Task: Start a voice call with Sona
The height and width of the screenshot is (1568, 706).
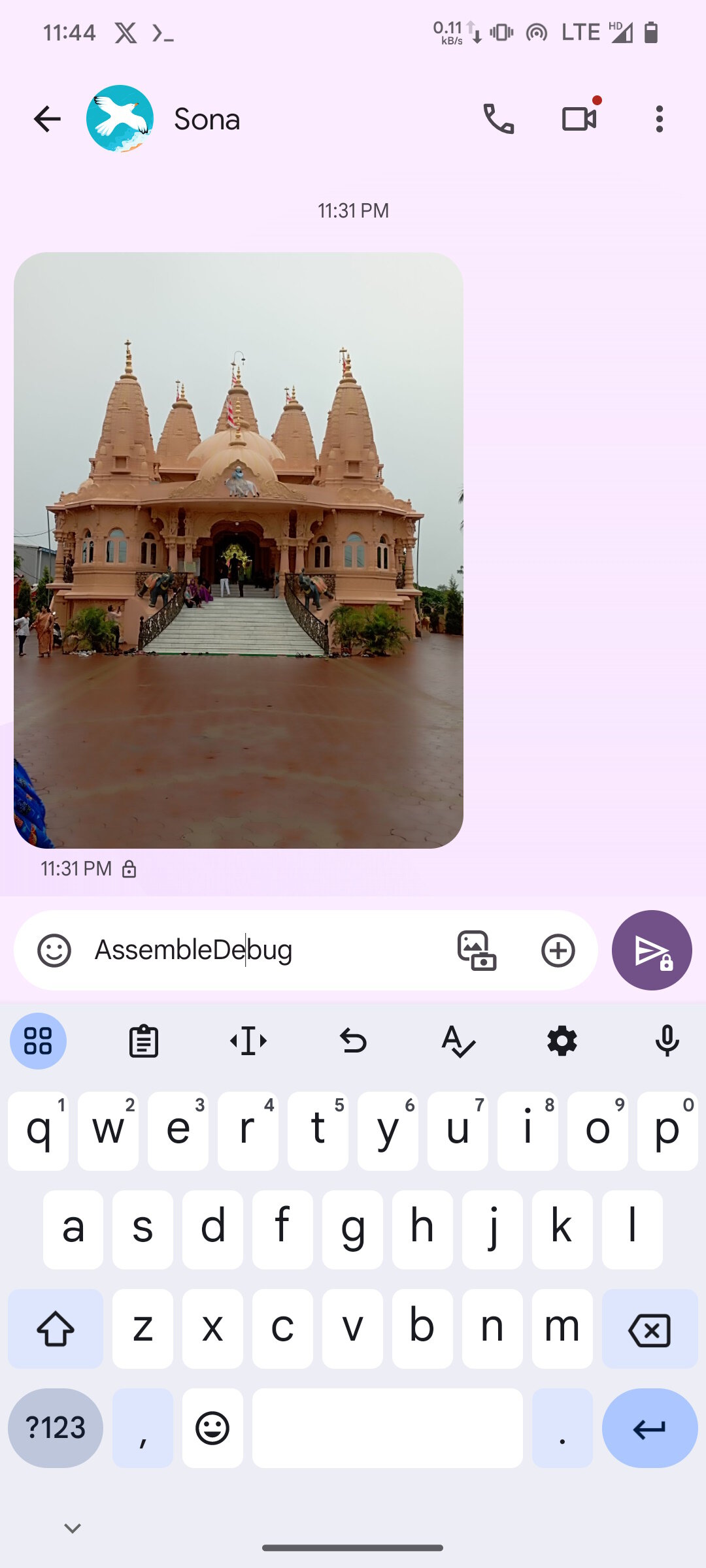Action: tap(498, 119)
